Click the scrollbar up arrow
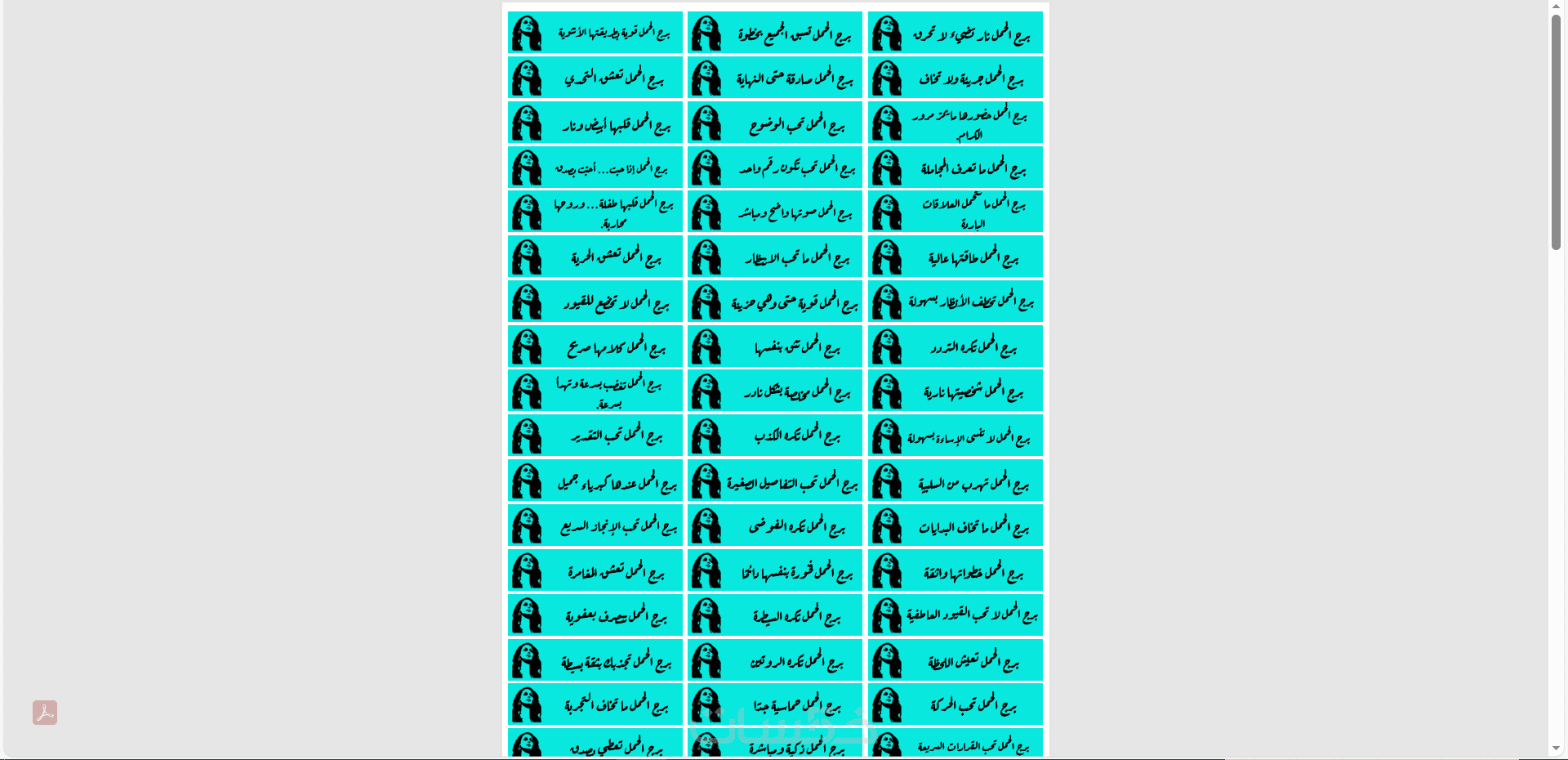 [1556, 7]
